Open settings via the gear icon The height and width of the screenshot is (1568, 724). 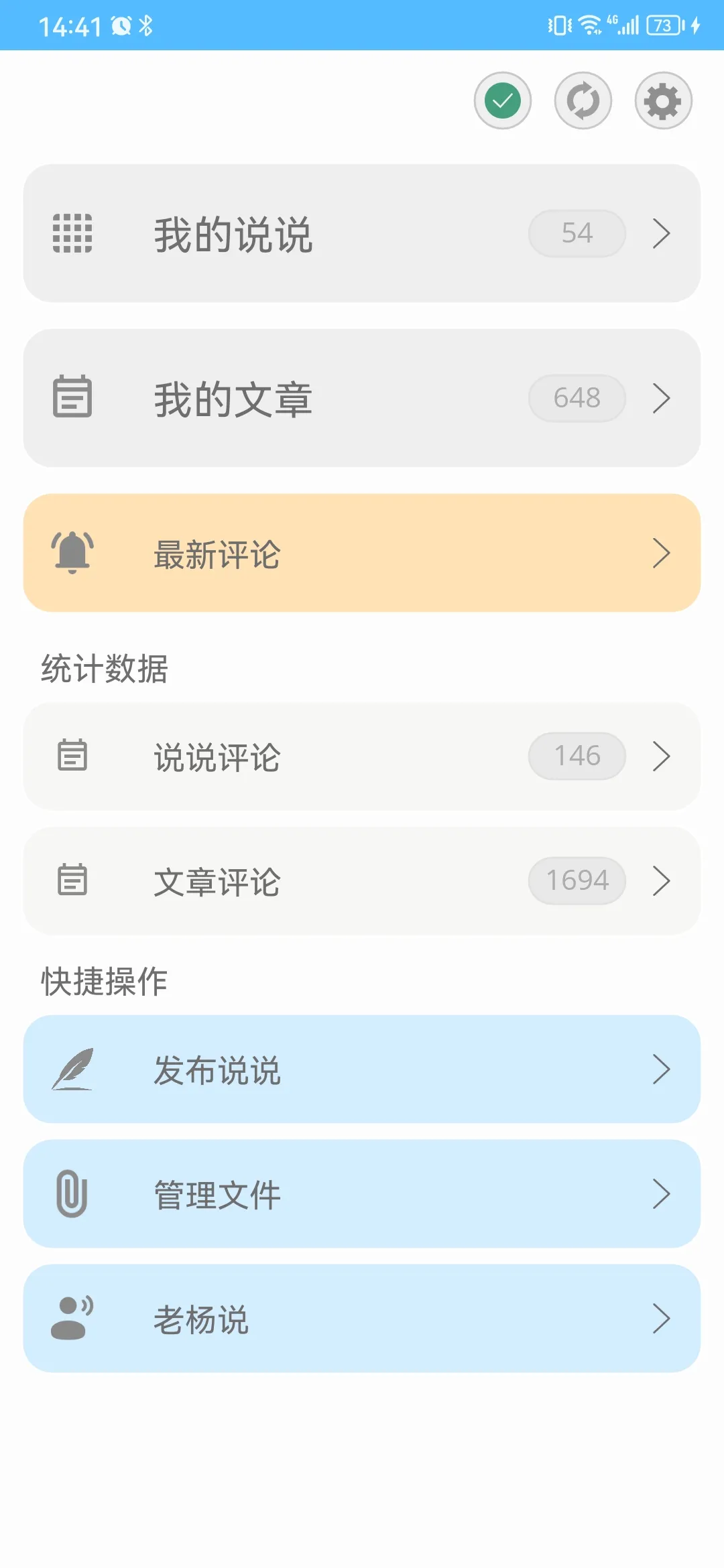(663, 101)
